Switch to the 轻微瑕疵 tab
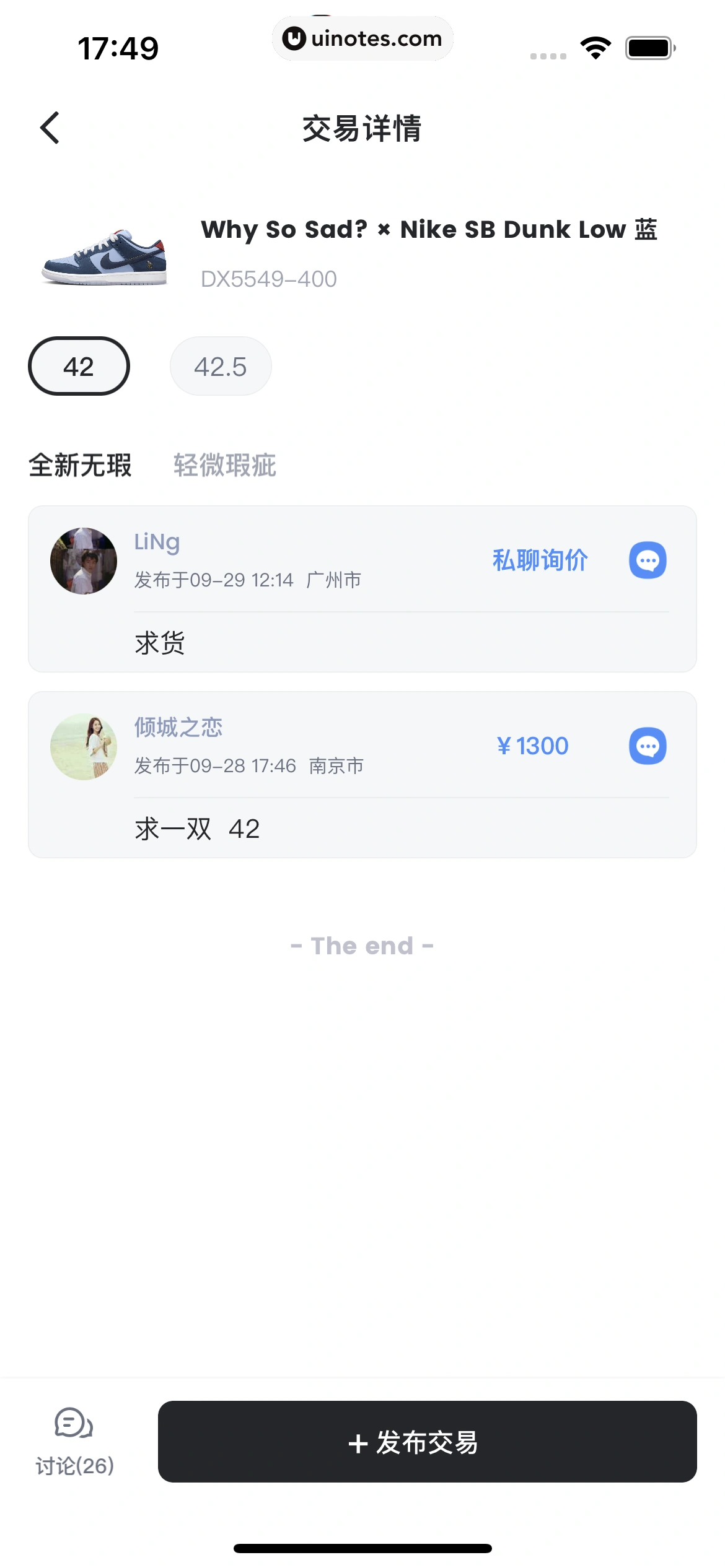Viewport: 725px width, 1568px height. tap(224, 465)
